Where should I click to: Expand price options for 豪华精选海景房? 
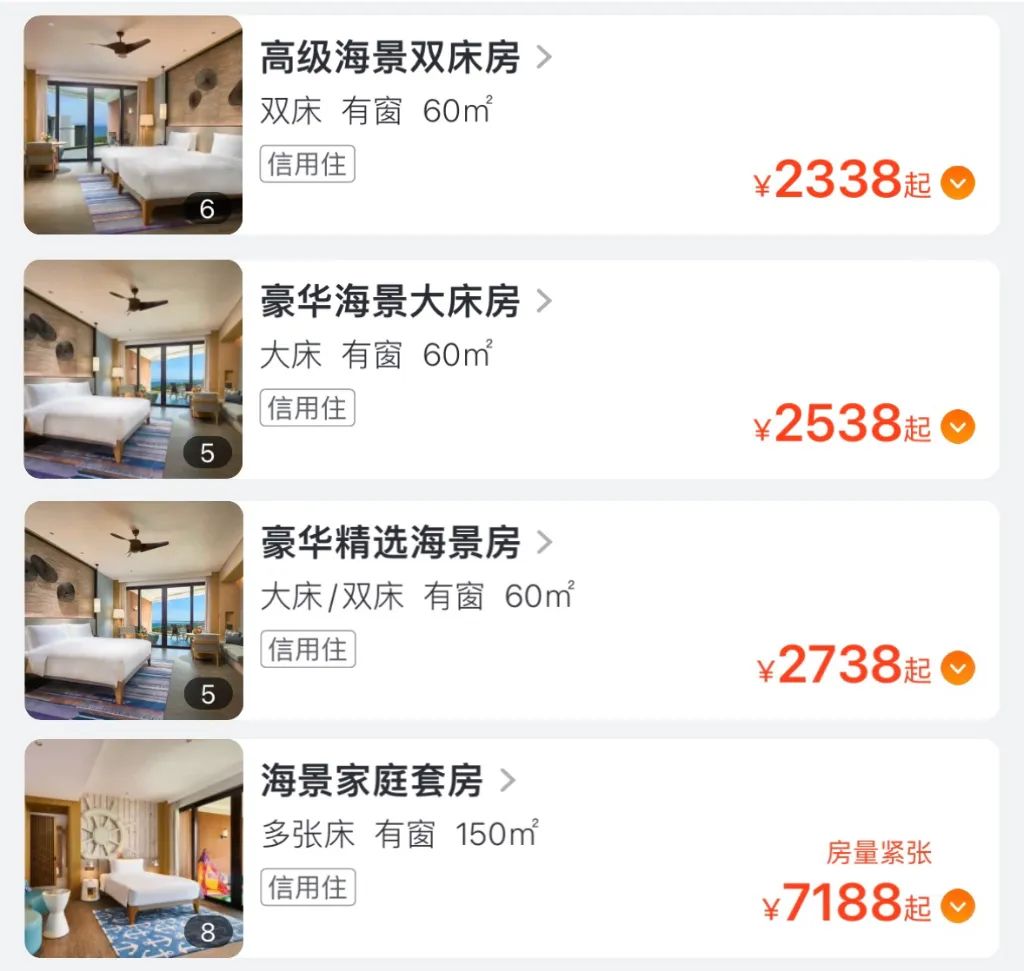(x=957, y=668)
